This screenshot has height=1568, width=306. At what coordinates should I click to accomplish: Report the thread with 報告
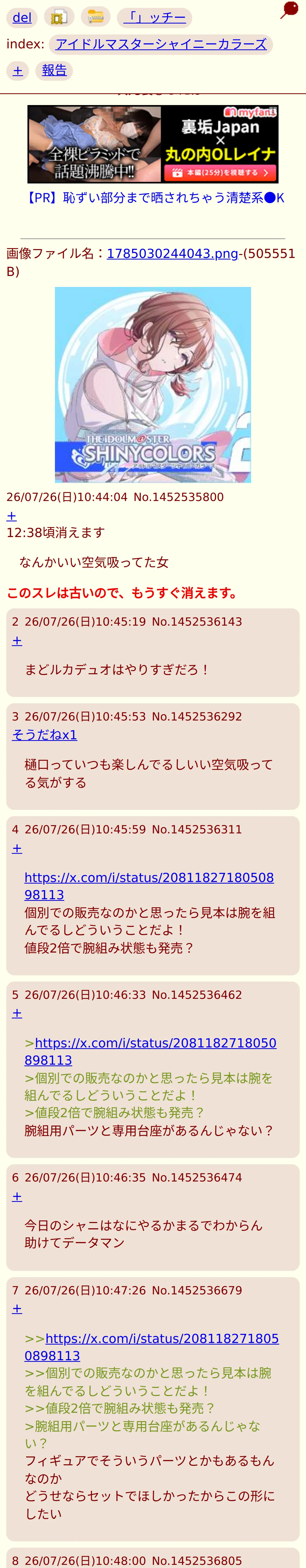pos(54,71)
